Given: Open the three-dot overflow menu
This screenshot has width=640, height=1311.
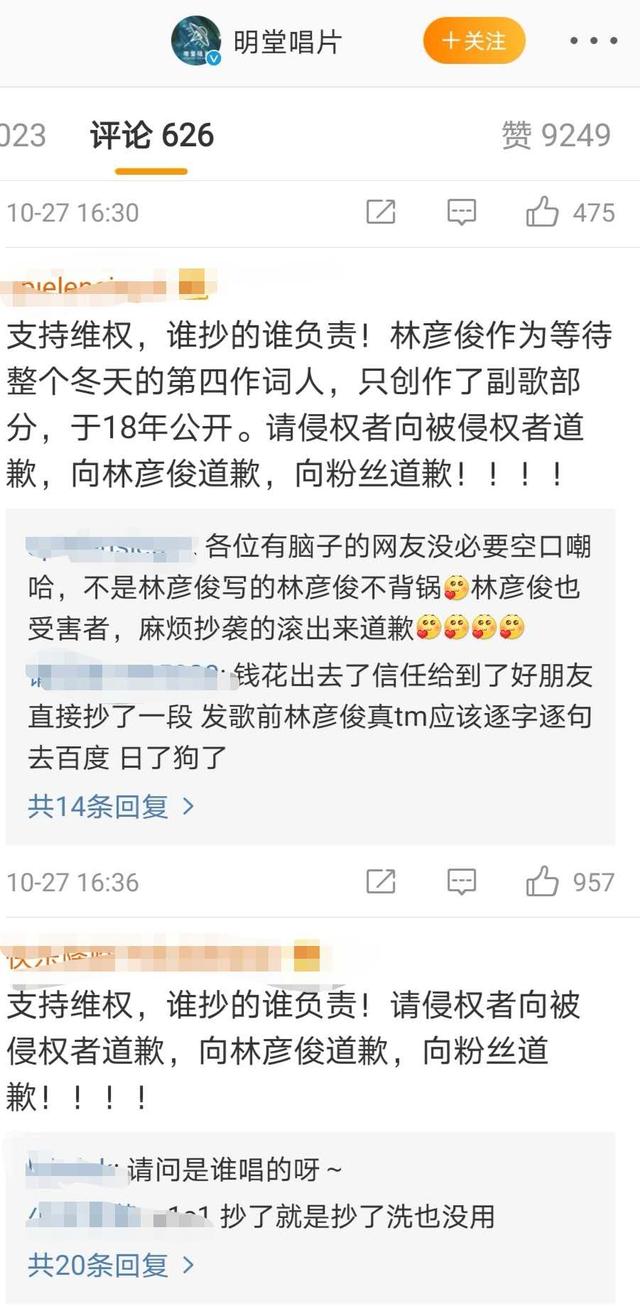Looking at the screenshot, I should pos(593,41).
